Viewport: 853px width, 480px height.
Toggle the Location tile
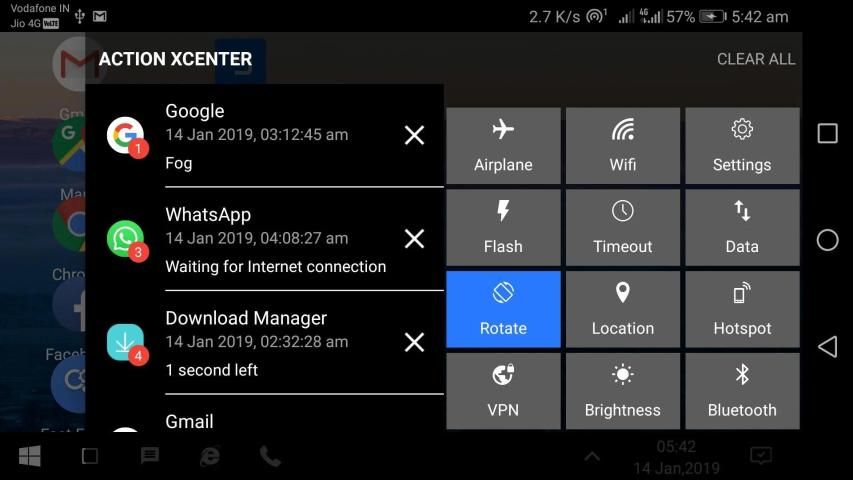tap(622, 310)
